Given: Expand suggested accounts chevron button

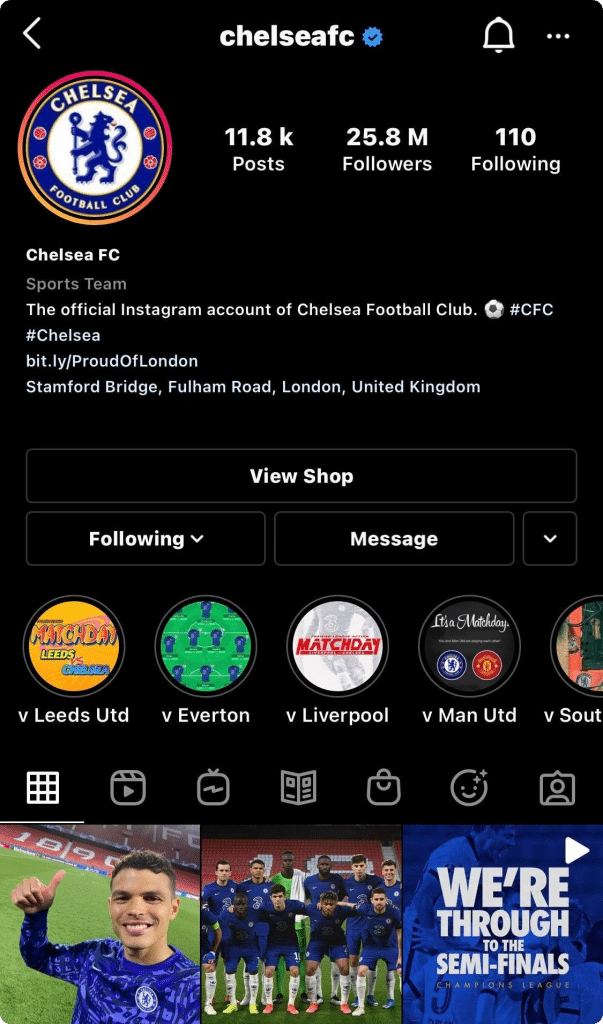Looking at the screenshot, I should tap(550, 539).
